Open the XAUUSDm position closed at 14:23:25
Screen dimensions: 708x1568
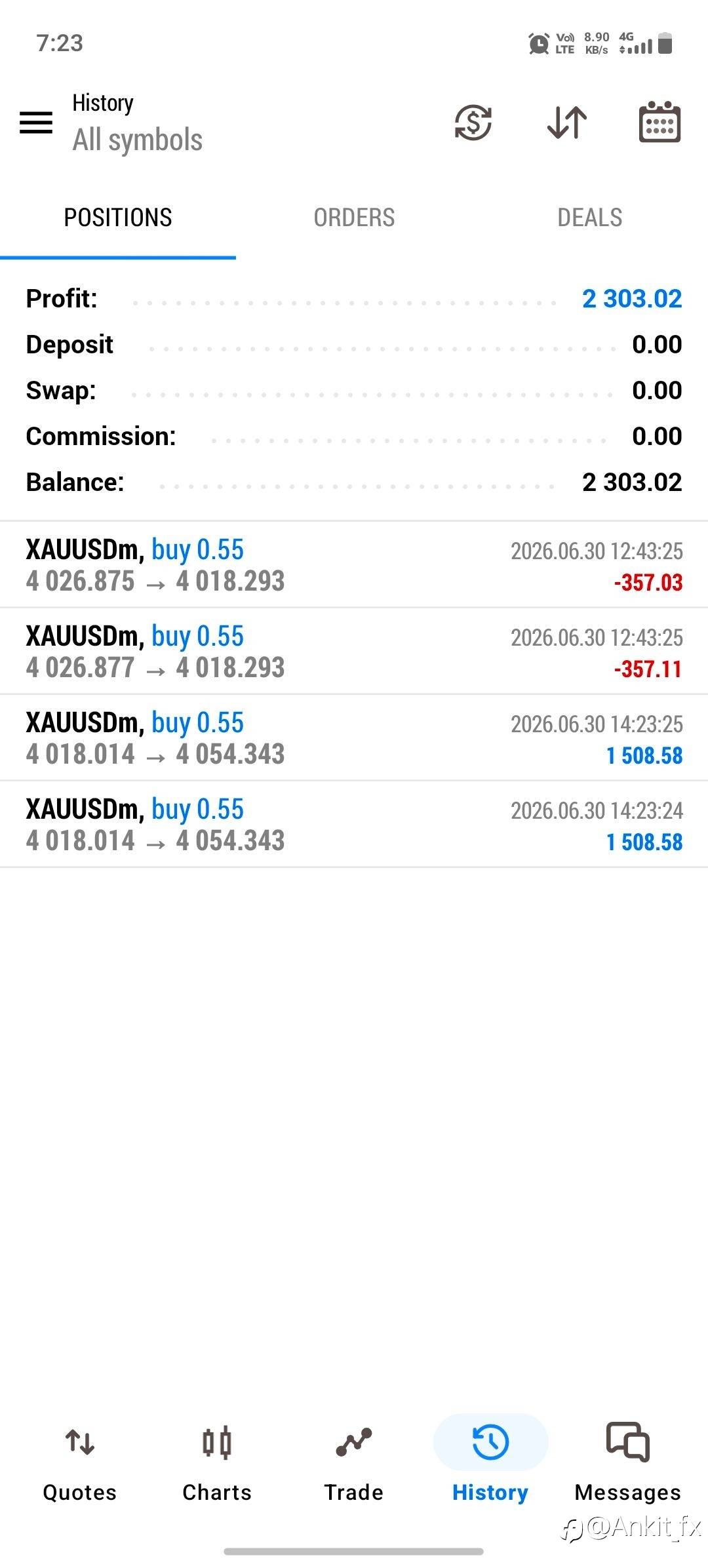(x=354, y=738)
